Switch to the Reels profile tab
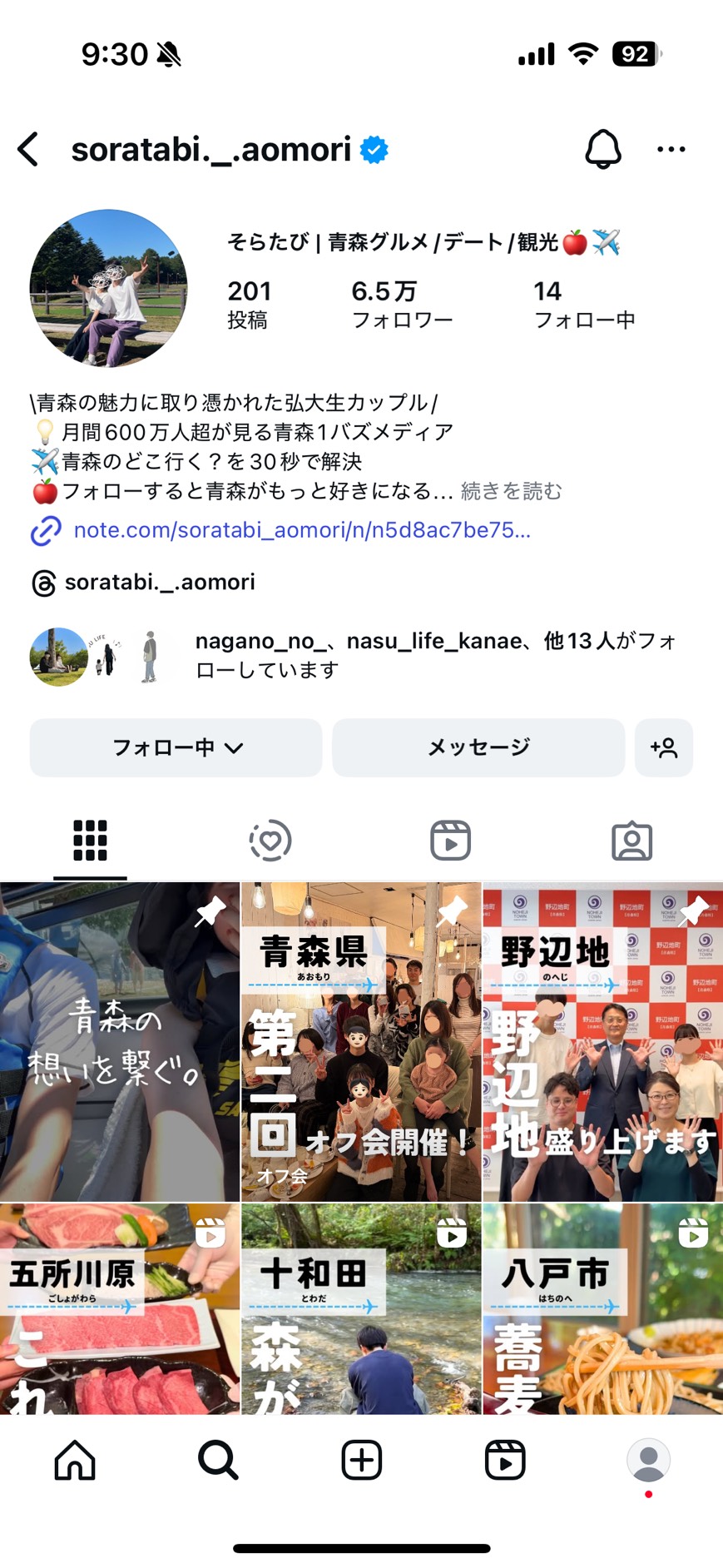Viewport: 723px width, 1568px height. point(450,841)
